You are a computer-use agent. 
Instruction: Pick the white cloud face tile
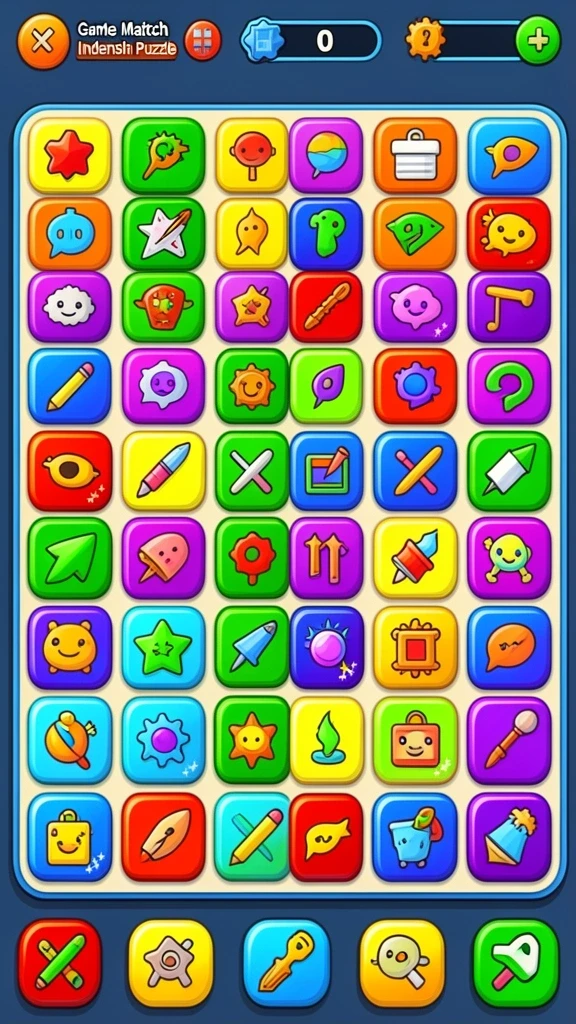click(x=69, y=307)
